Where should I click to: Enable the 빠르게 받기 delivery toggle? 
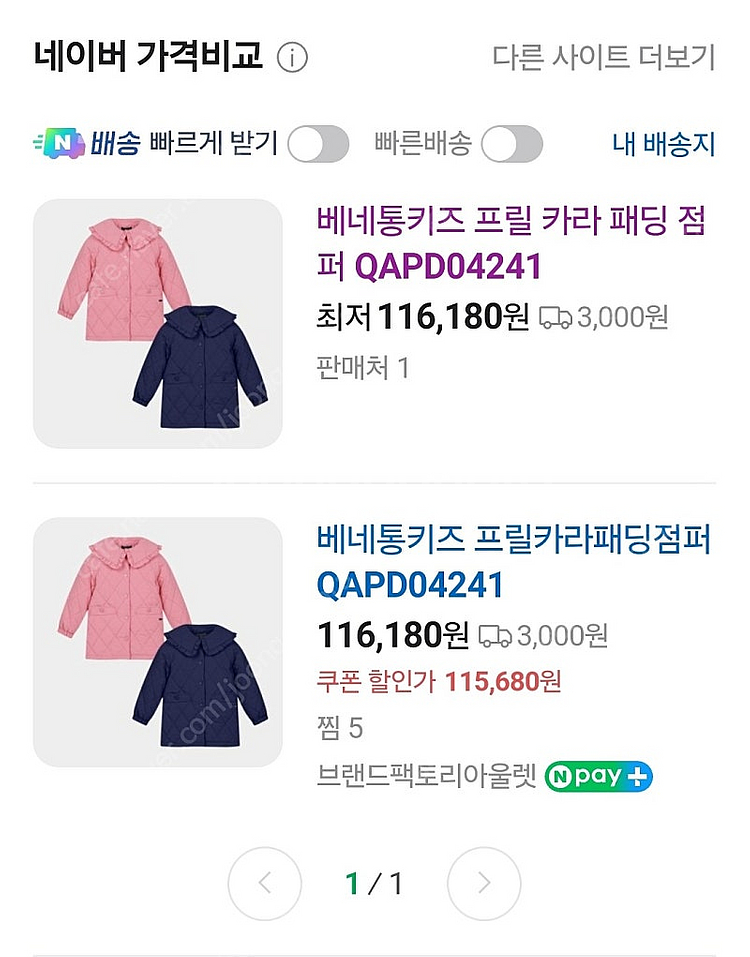coord(318,144)
